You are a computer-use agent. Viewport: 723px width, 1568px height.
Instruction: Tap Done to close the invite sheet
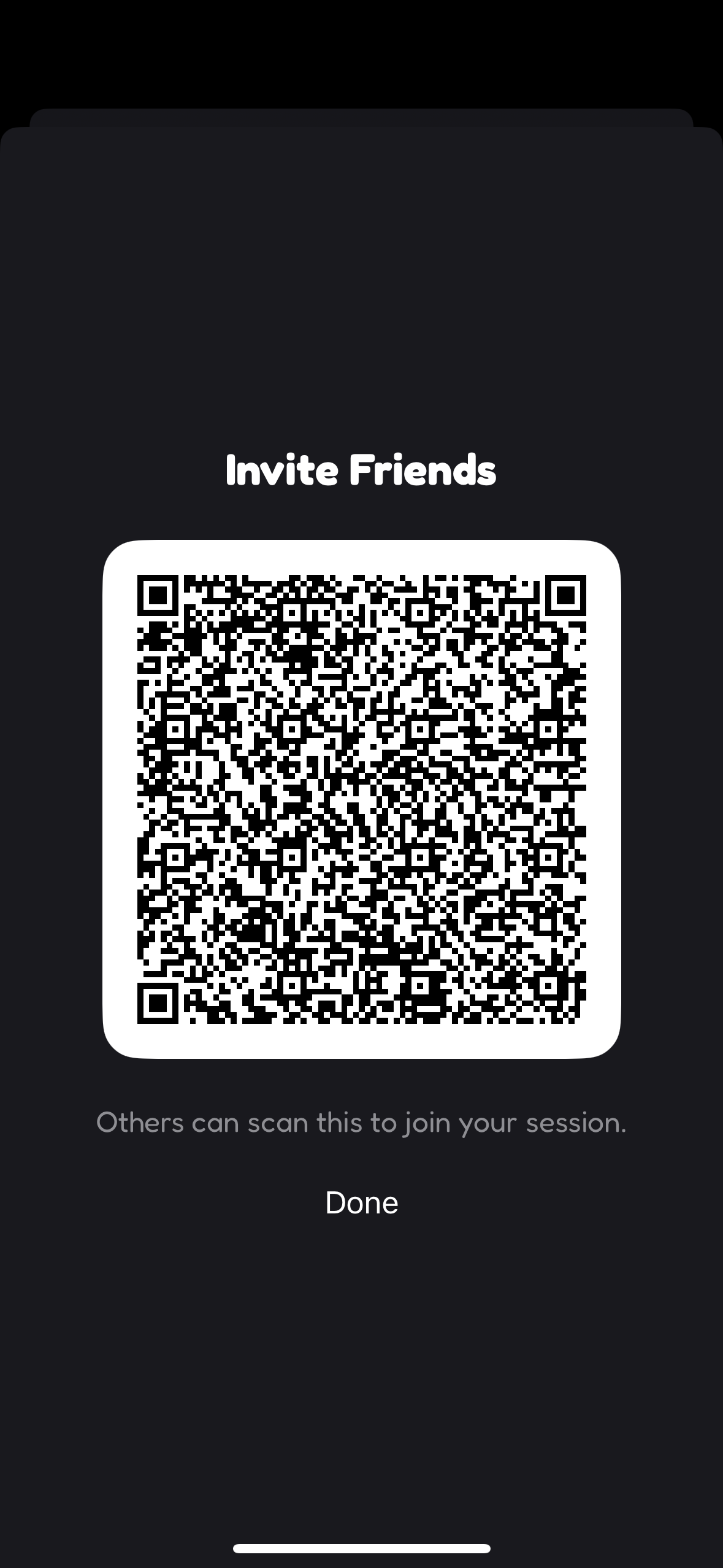[362, 1202]
